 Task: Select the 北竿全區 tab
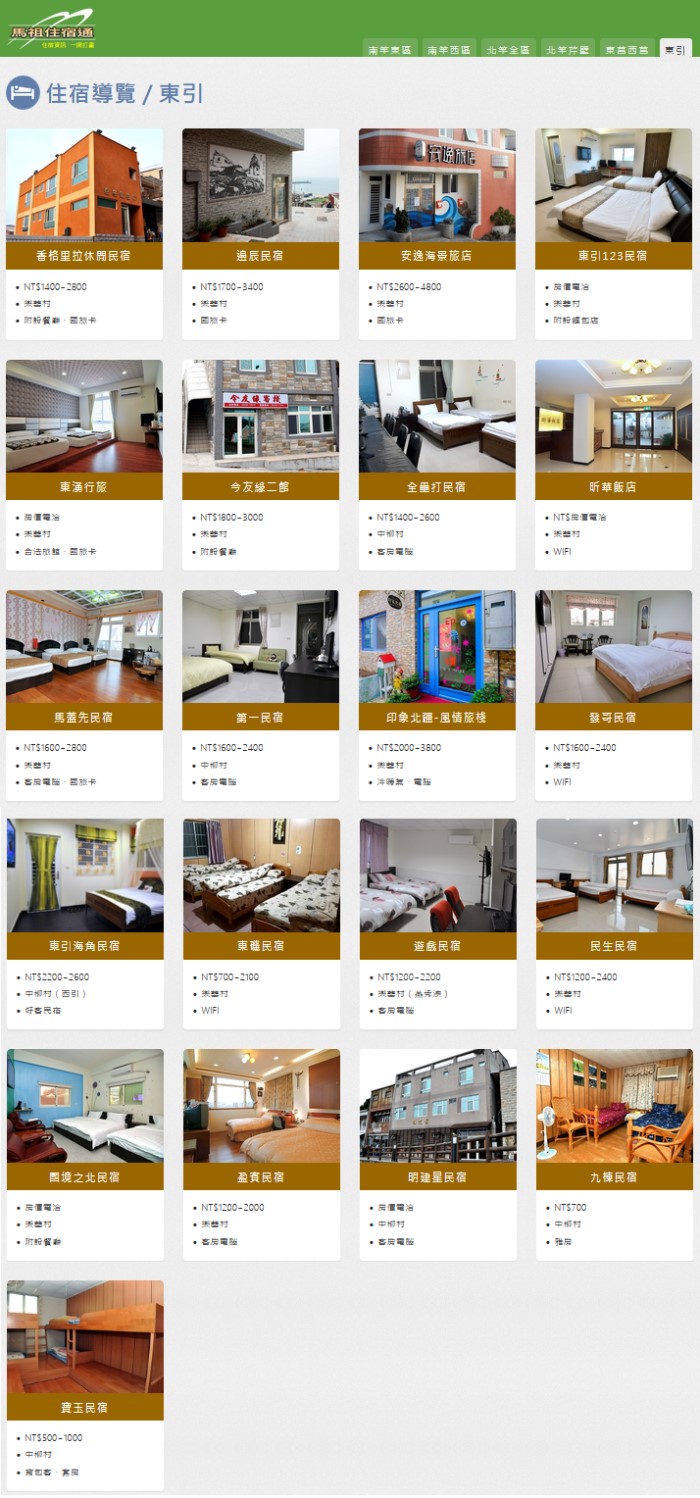pos(508,48)
